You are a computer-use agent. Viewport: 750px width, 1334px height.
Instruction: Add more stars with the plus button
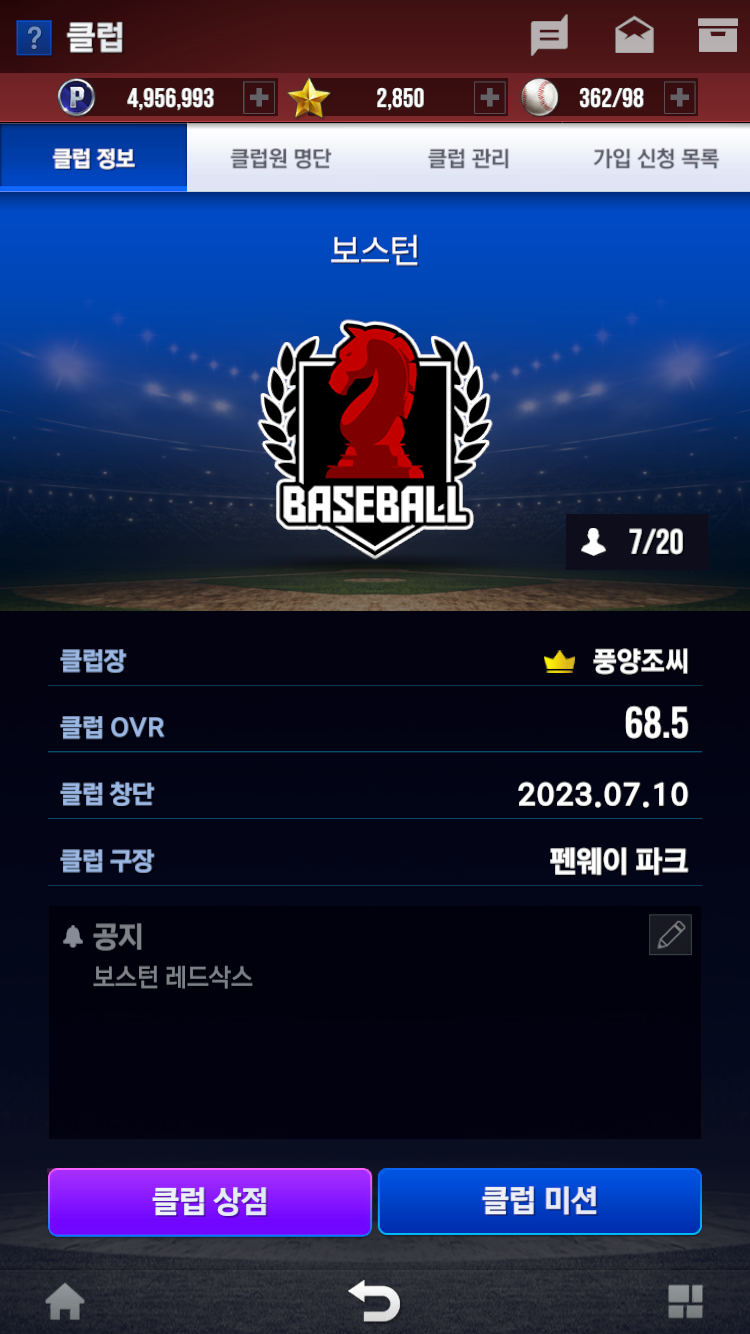click(x=489, y=98)
